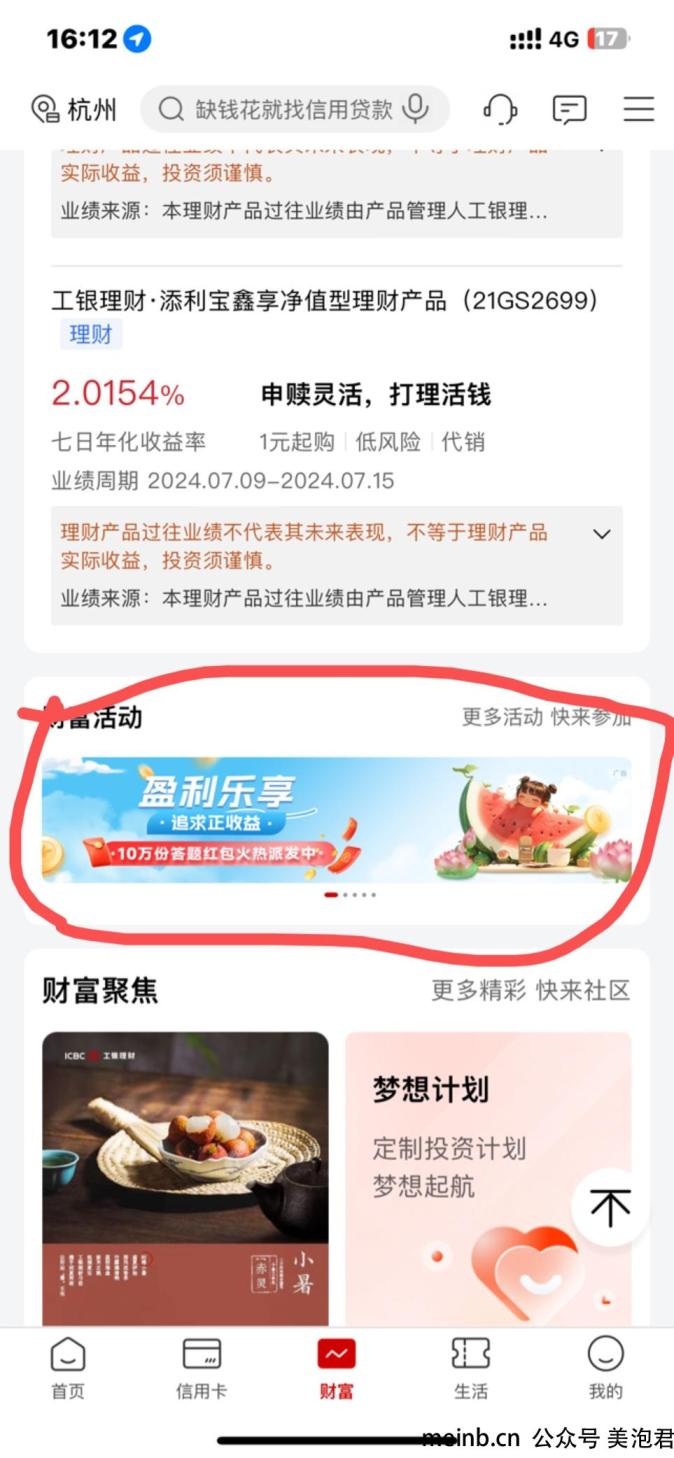Open the 梦想计划 card
The width and height of the screenshot is (674, 1458).
488,1179
